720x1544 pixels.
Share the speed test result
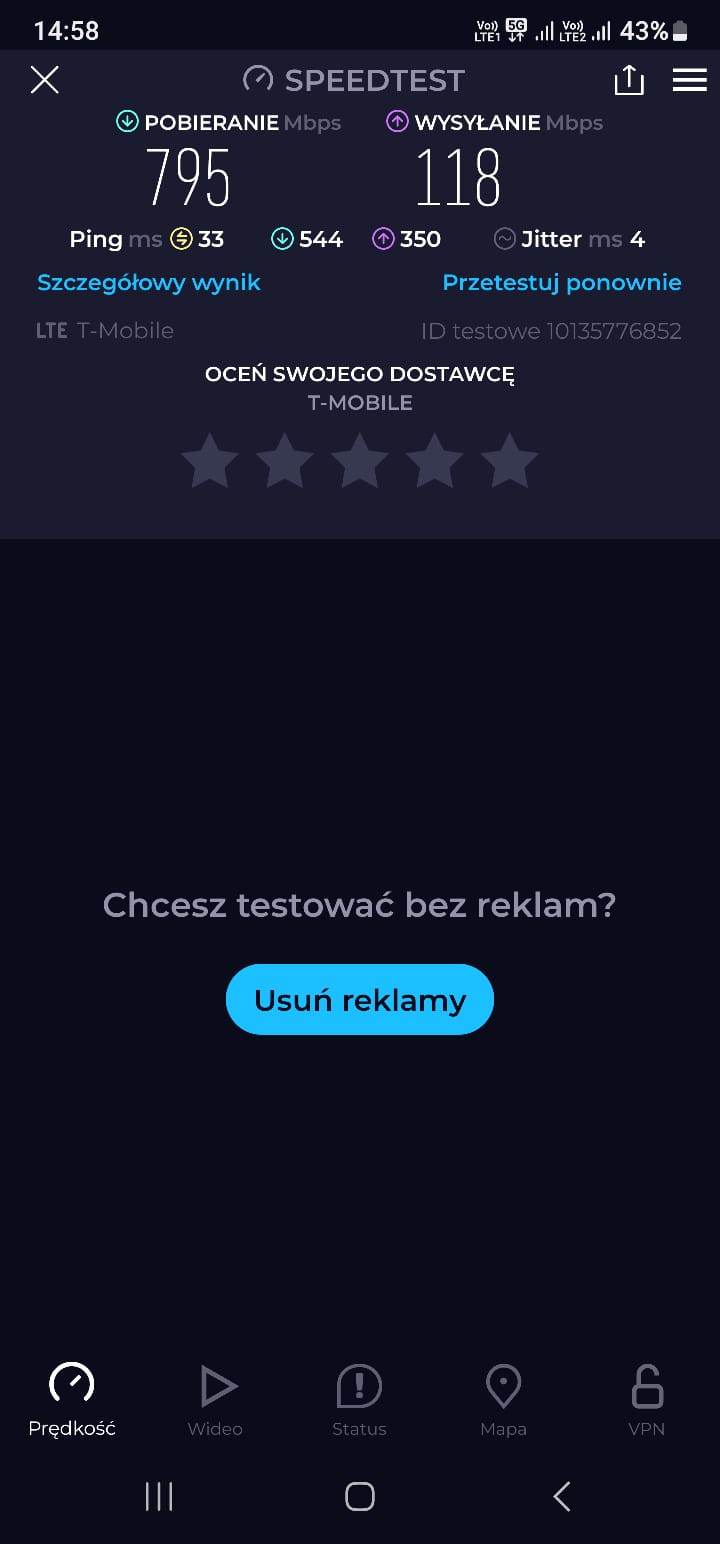[628, 80]
